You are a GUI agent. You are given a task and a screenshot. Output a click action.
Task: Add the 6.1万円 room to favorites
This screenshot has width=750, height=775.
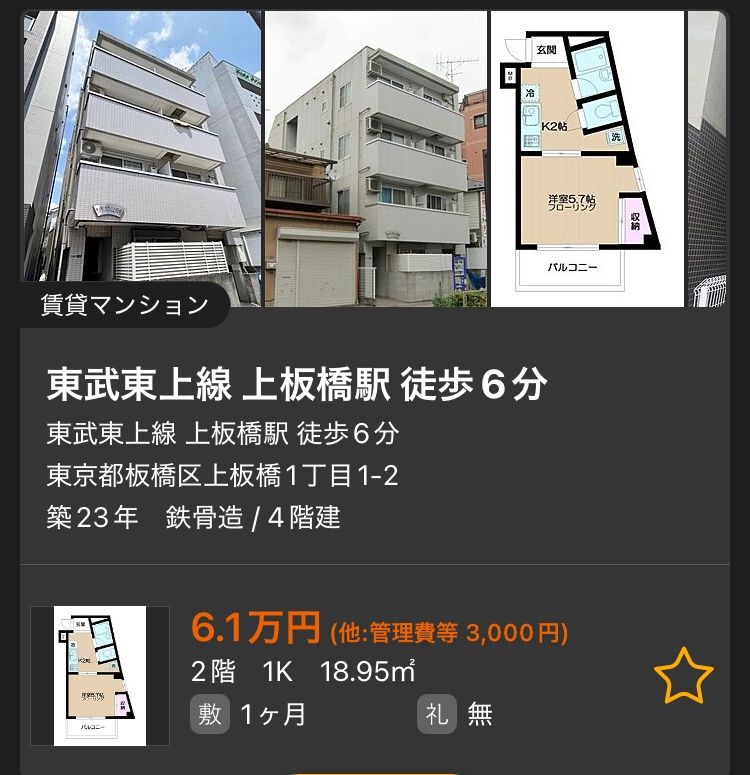click(x=683, y=677)
